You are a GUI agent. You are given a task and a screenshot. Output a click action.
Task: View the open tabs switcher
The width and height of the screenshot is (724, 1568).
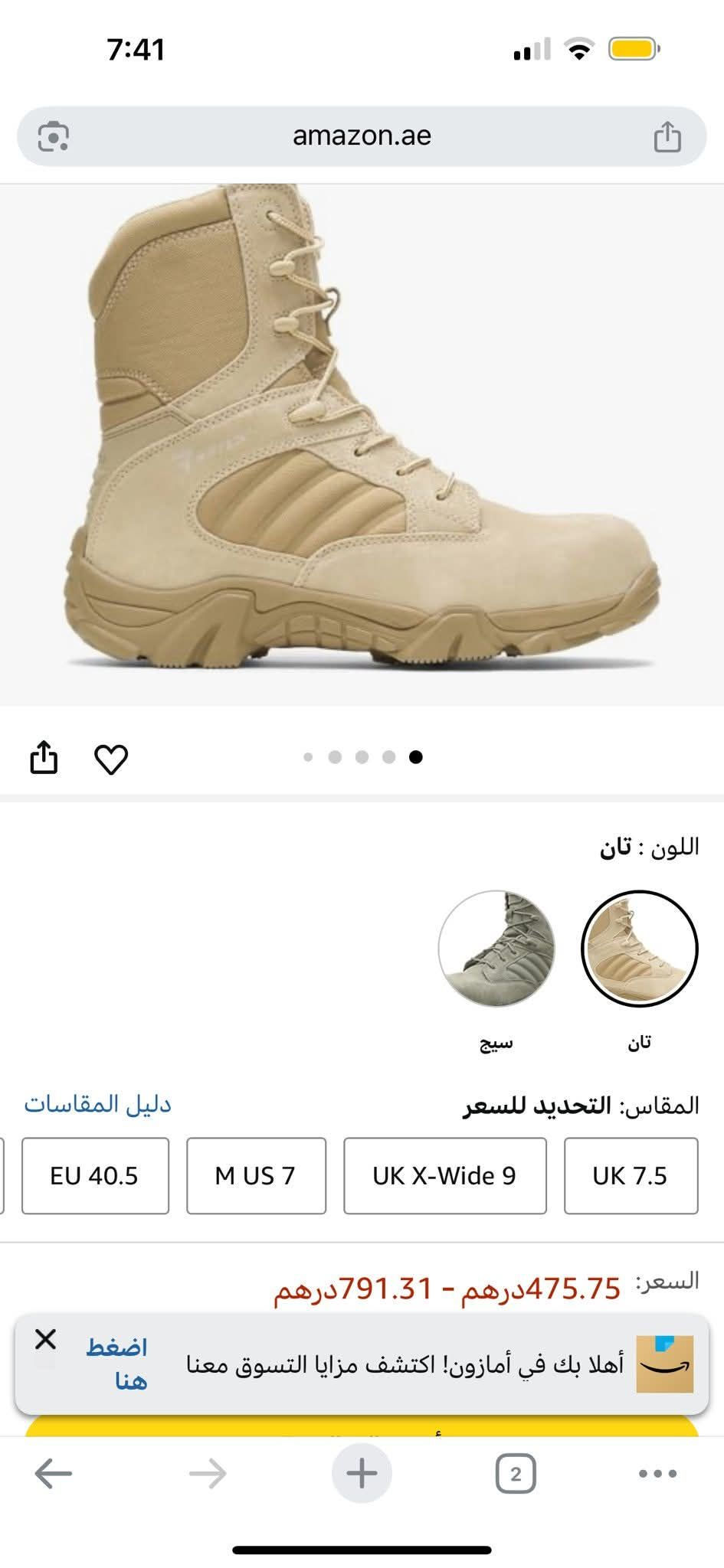(515, 1473)
